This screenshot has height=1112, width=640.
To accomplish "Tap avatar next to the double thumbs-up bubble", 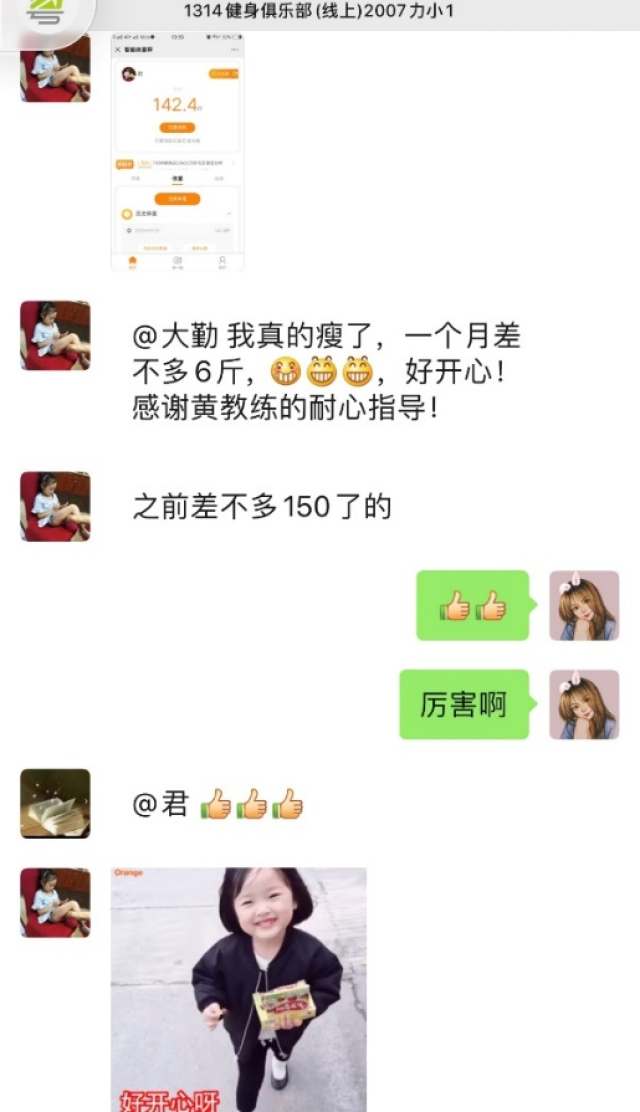I will click(584, 606).
